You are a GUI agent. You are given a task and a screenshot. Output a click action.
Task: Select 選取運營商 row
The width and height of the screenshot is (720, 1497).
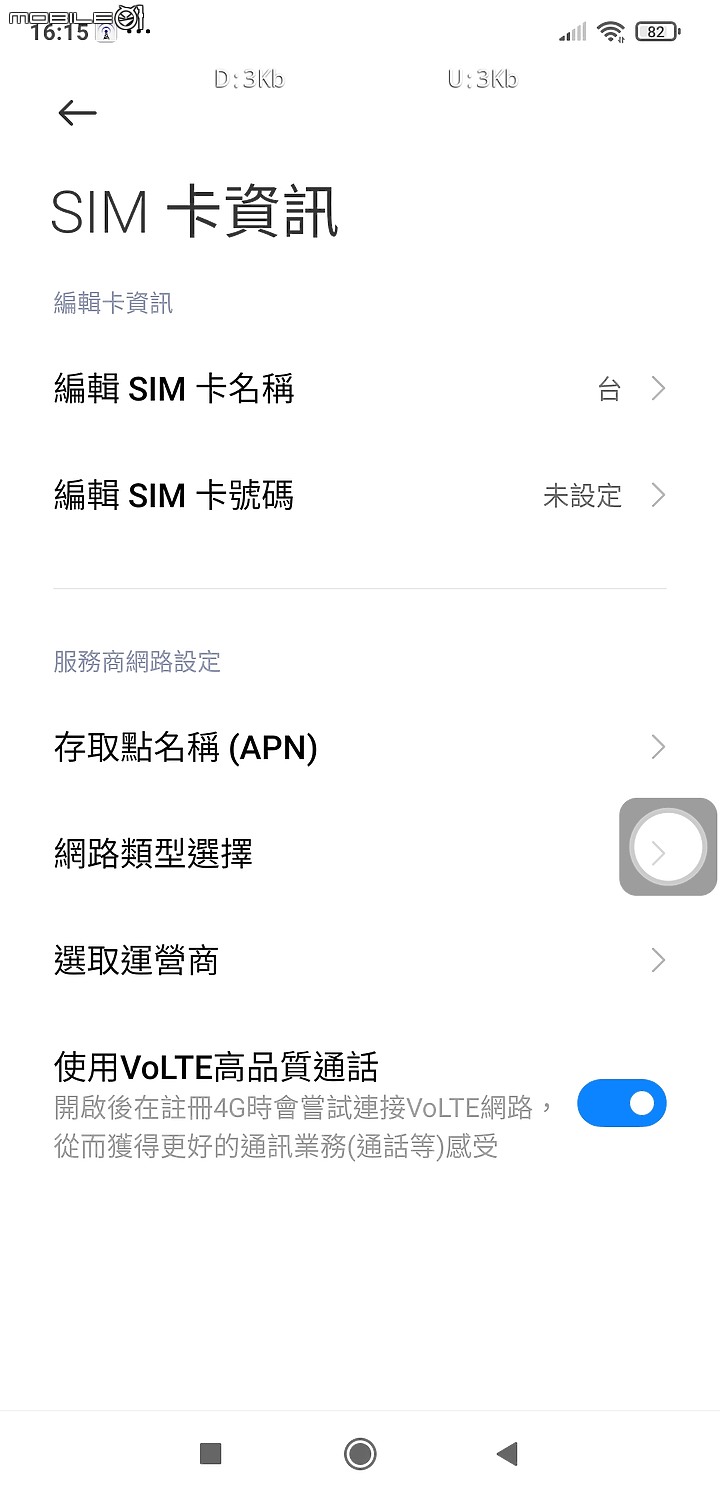360,961
